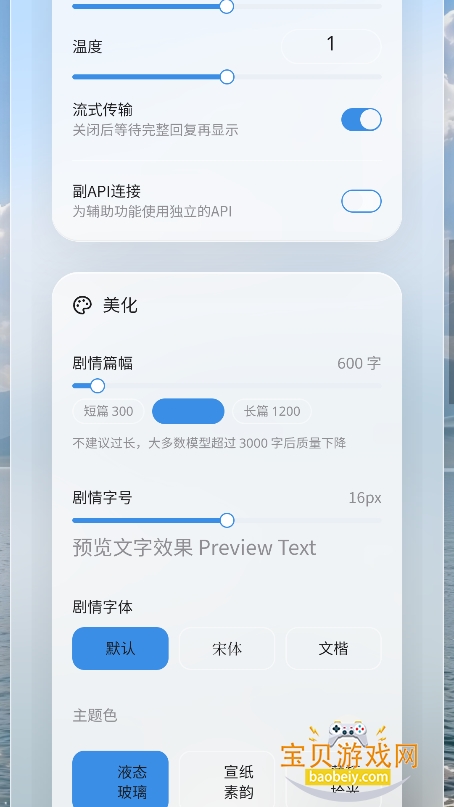Pick 液态玻璃 theme
The image size is (454, 807).
point(120,779)
